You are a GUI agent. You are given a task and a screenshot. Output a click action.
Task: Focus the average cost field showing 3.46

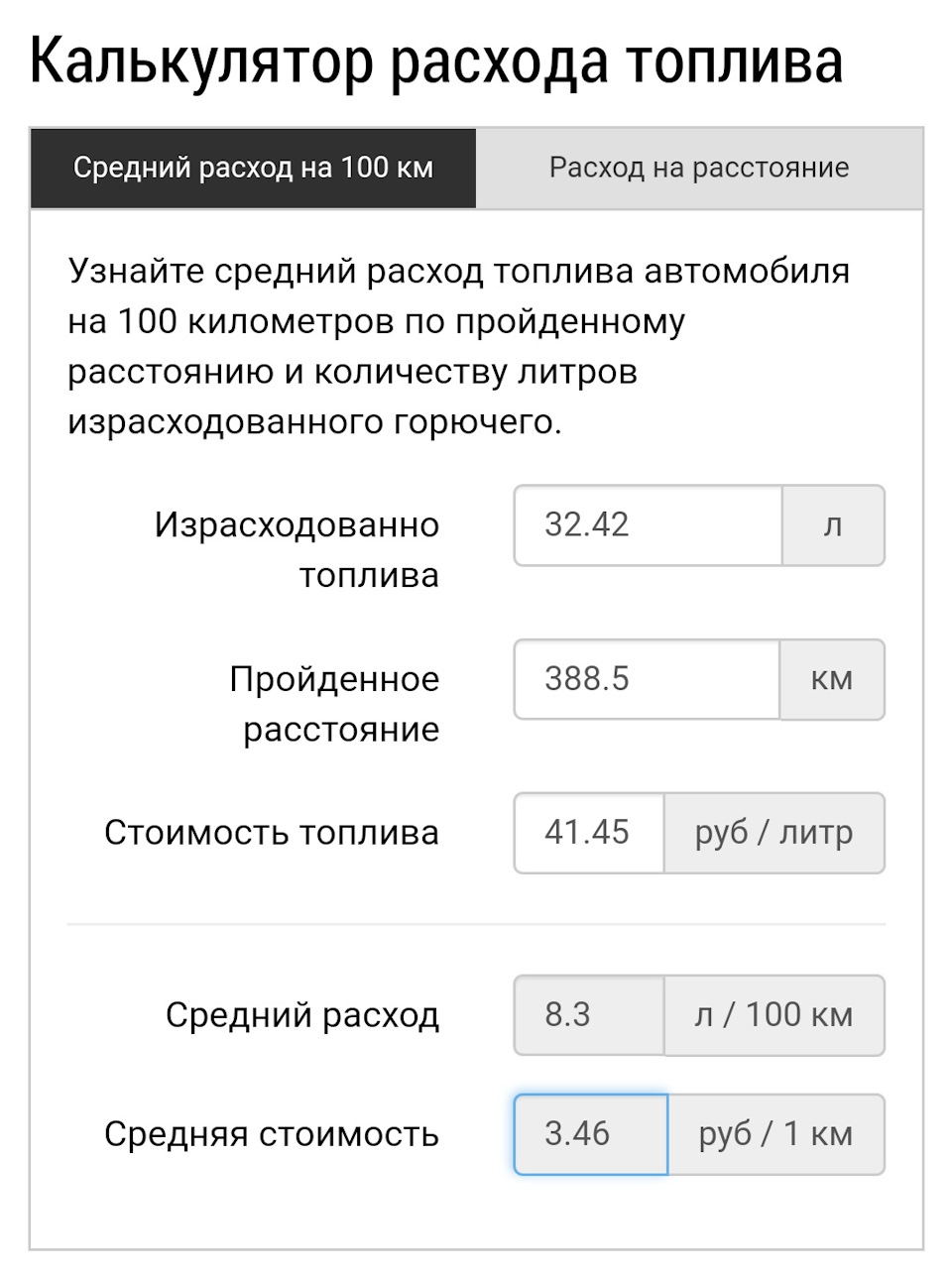[590, 1134]
